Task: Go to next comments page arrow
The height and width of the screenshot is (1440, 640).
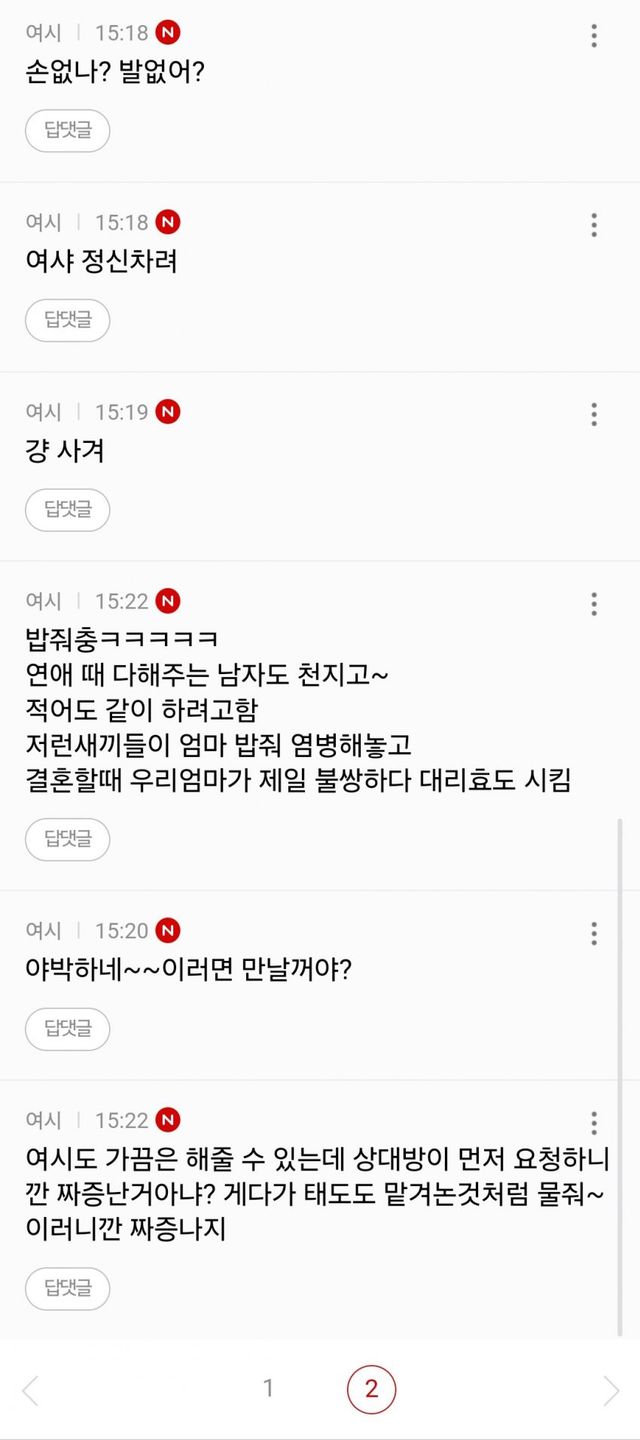Action: point(611,1390)
